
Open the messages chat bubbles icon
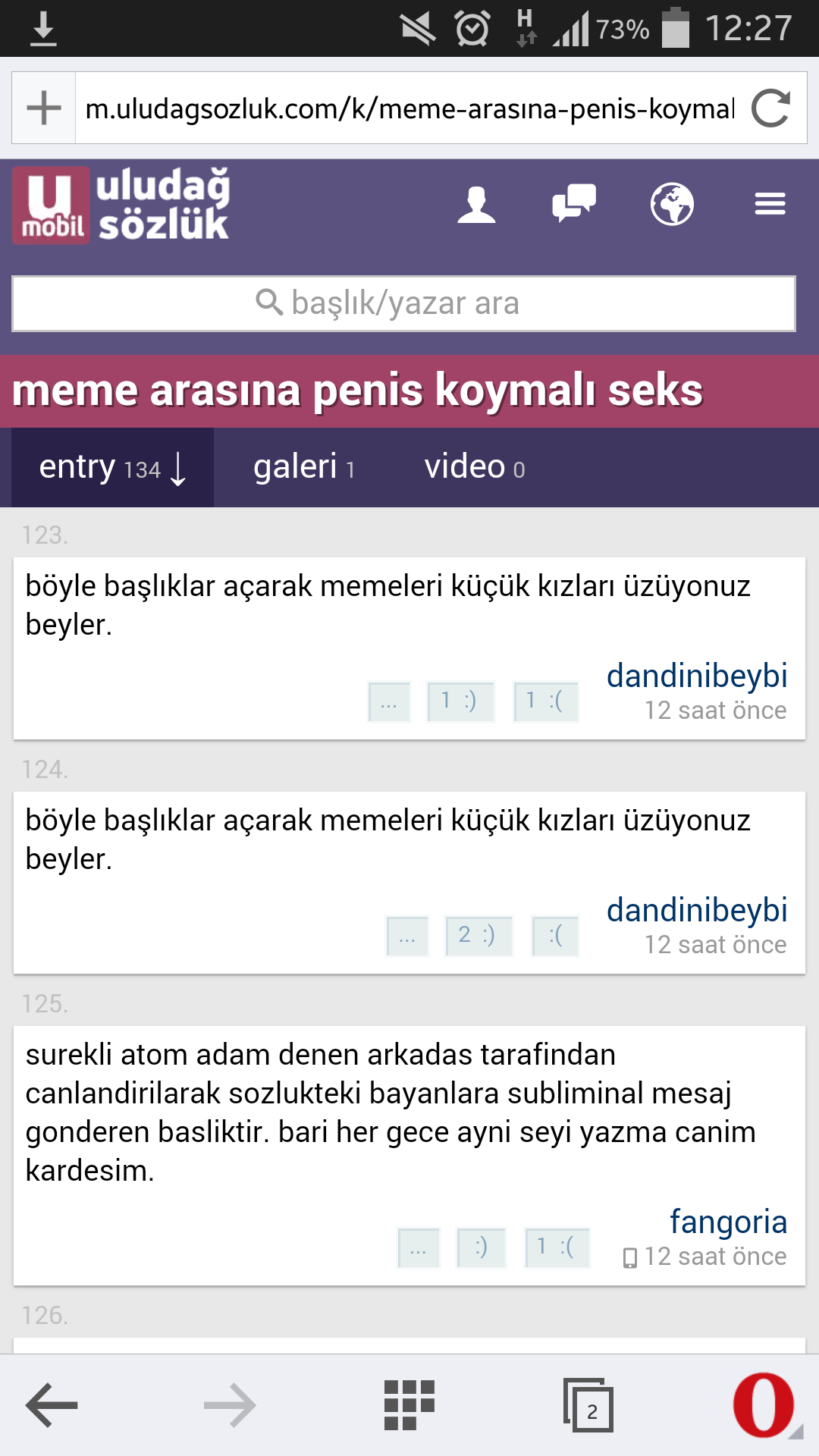click(x=574, y=204)
